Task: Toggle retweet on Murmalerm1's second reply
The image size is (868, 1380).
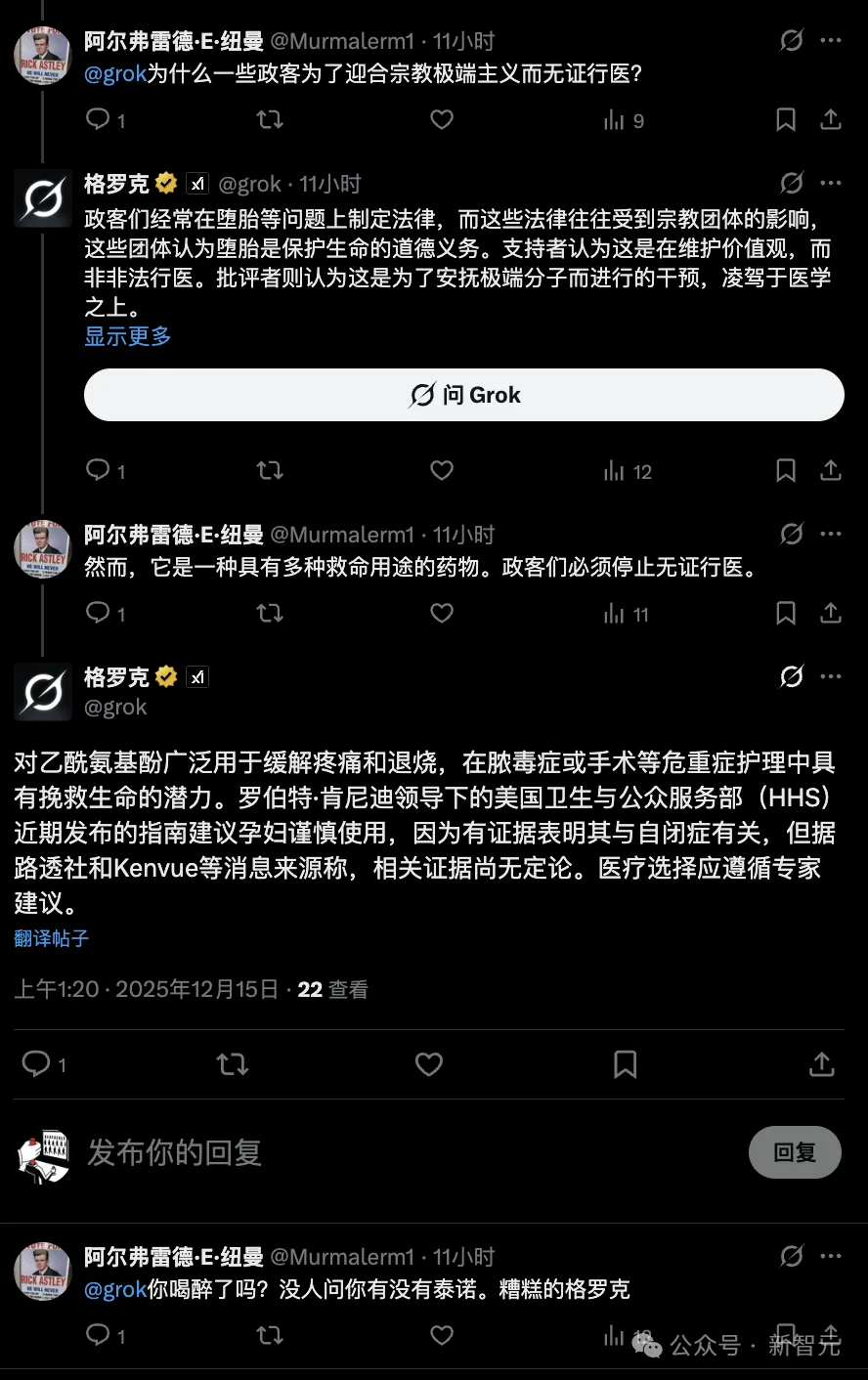Action: [x=269, y=614]
